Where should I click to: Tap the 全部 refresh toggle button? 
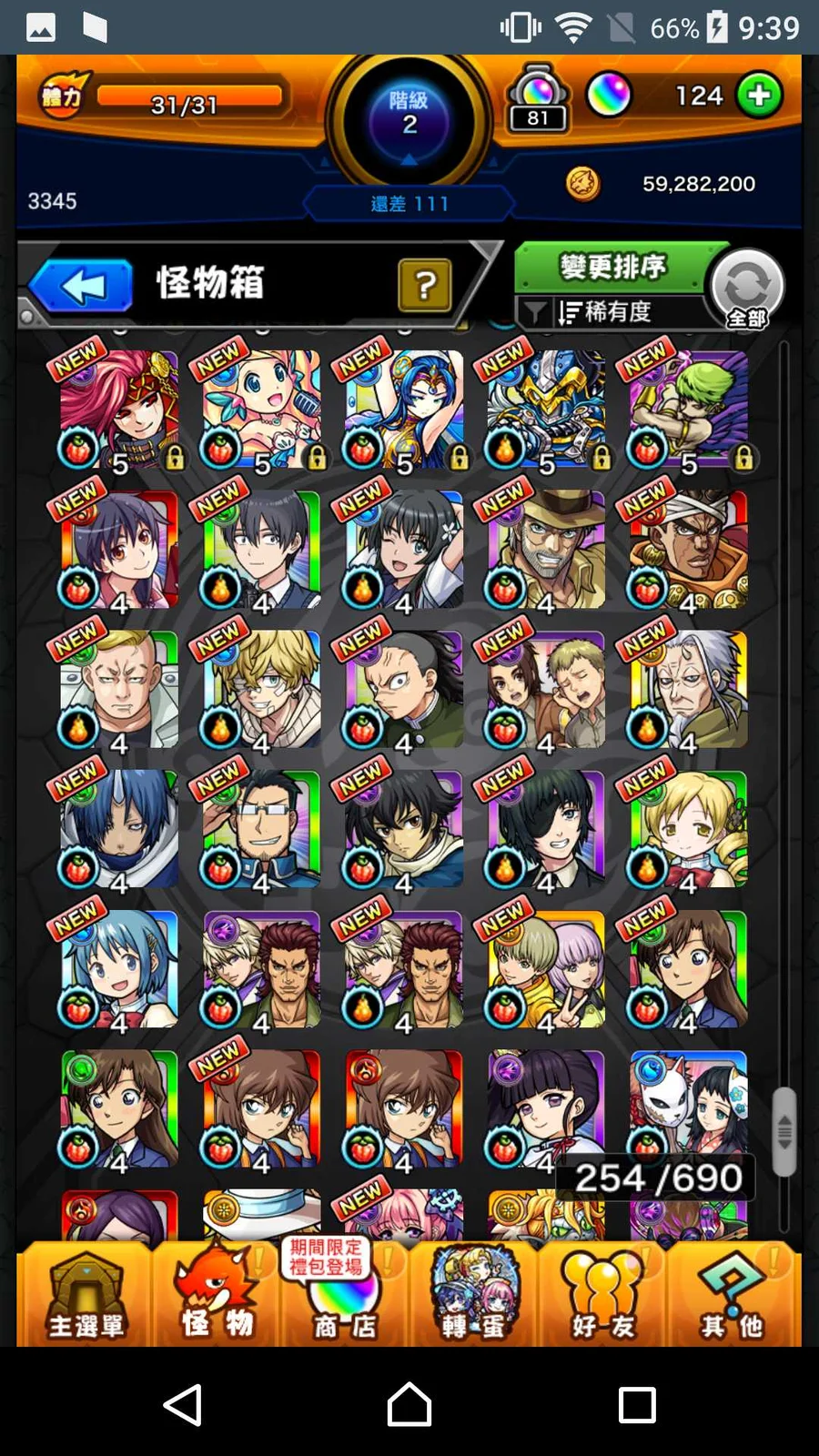click(746, 289)
